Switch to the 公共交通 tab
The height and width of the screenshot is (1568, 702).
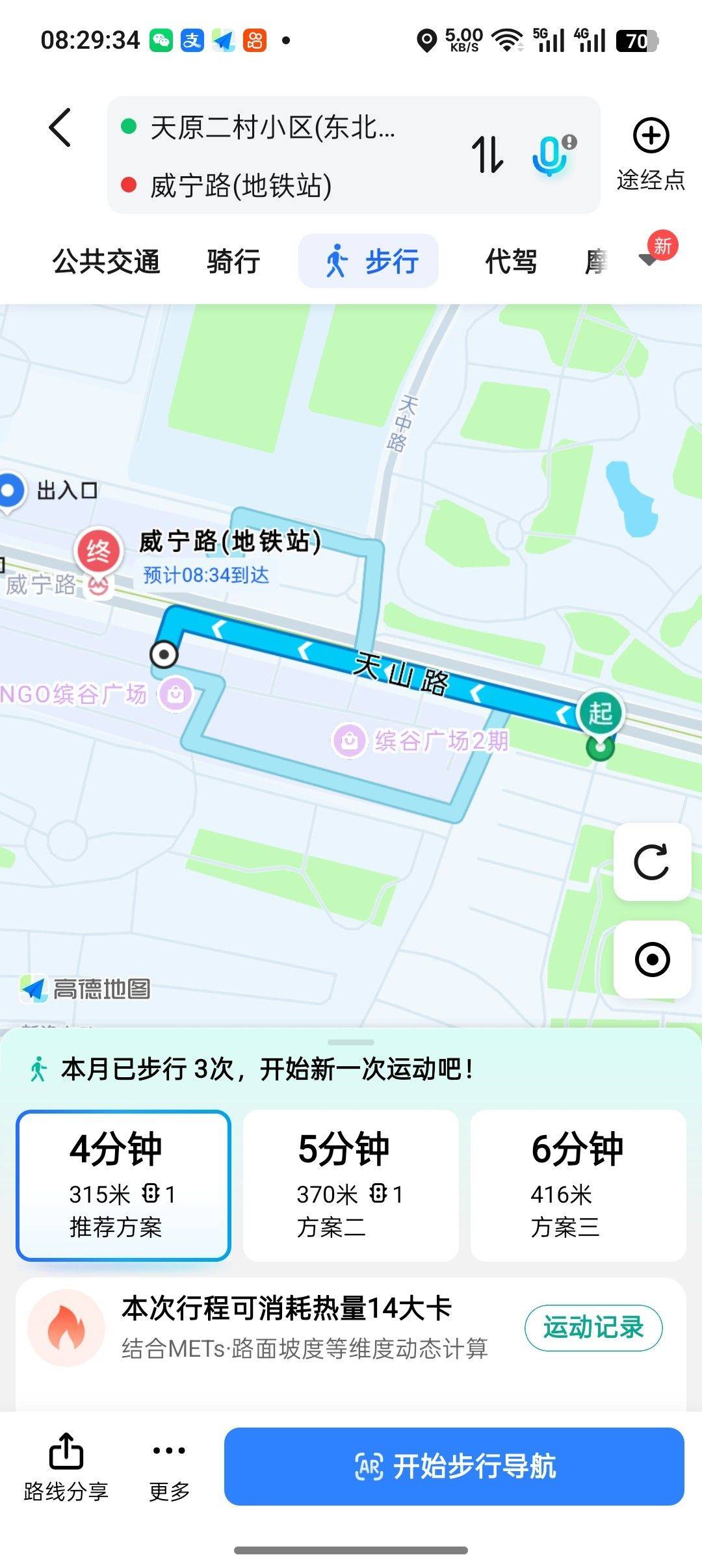107,261
